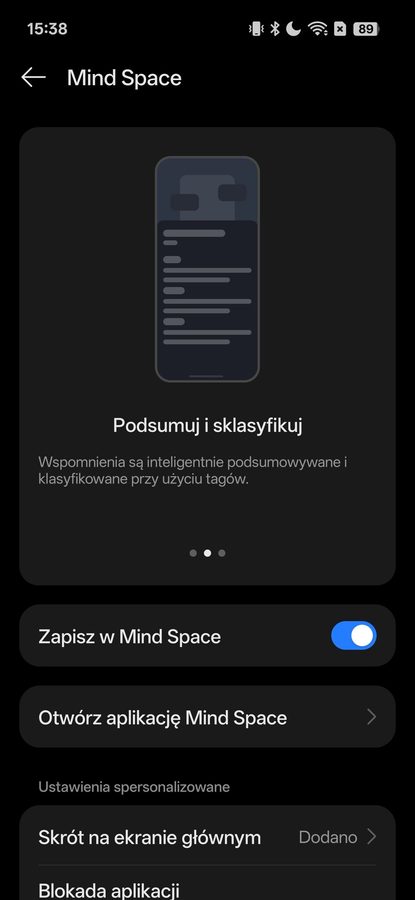Tap the Podsumuj i sklasyfikuj carousel page dots

tap(207, 553)
